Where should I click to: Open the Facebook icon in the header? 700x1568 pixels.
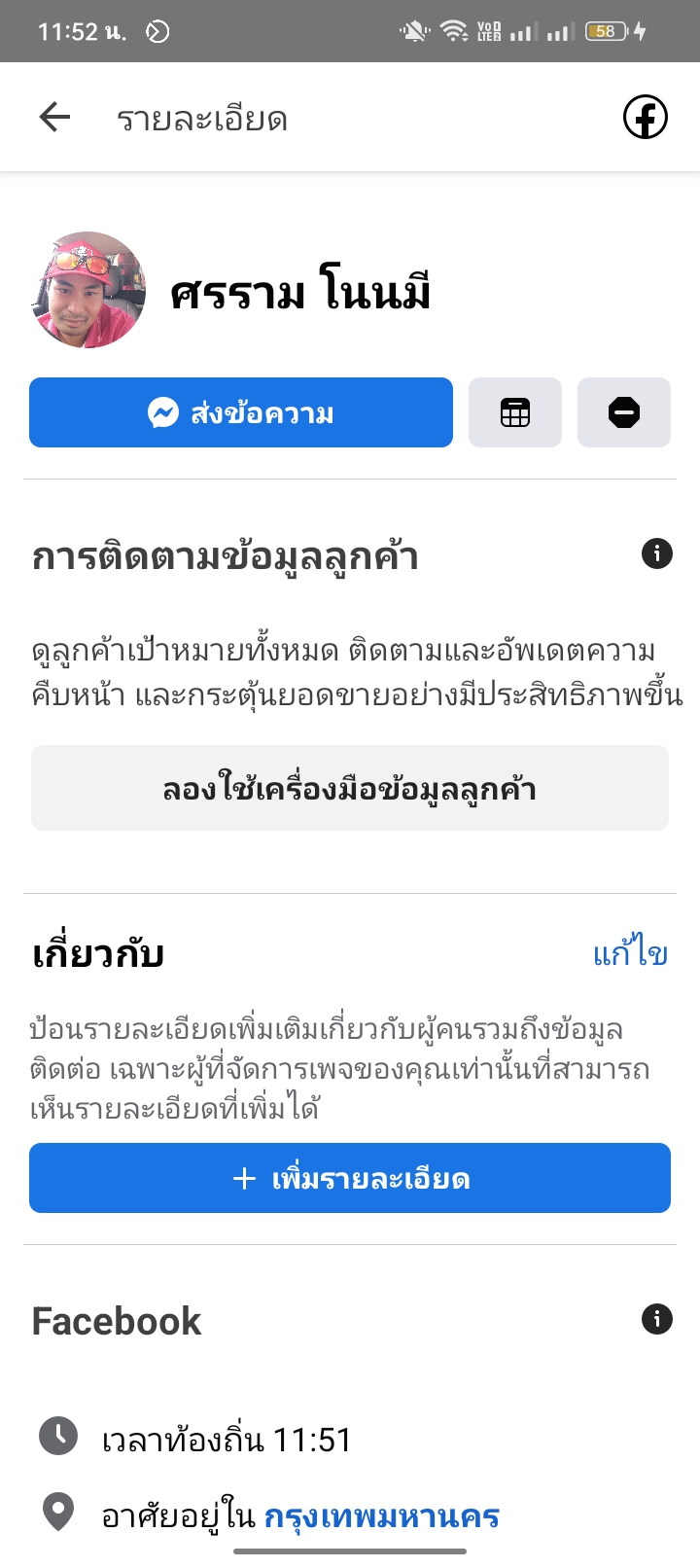(645, 118)
